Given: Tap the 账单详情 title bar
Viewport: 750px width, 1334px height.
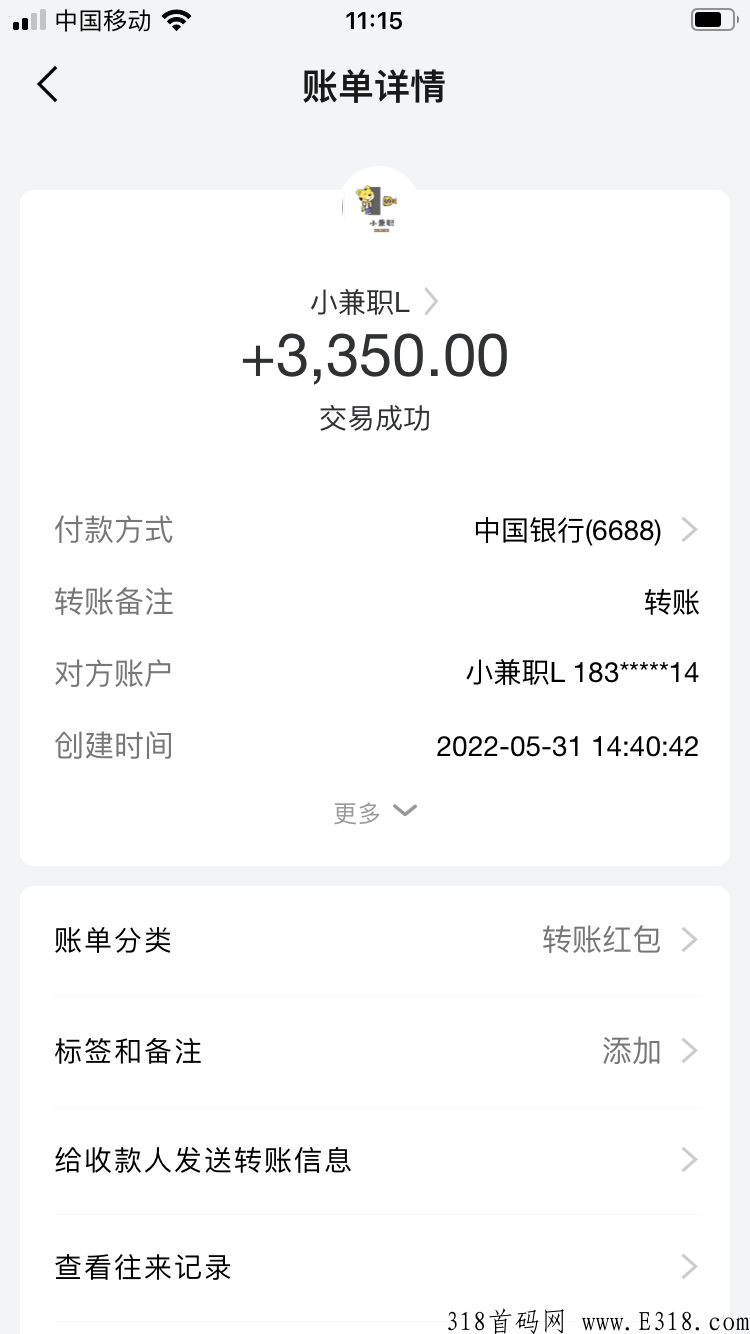Looking at the screenshot, I should coord(375,88).
